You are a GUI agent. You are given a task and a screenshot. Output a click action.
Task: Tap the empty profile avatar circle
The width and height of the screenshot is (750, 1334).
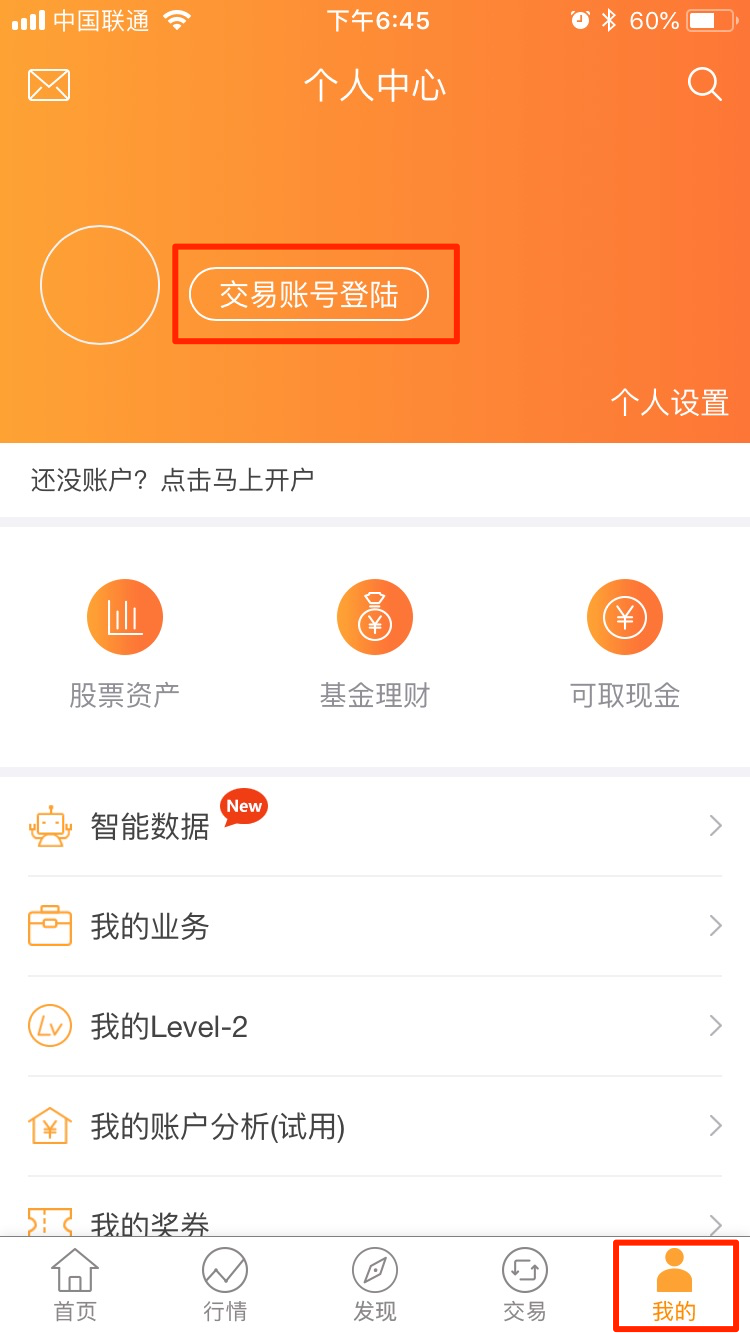pos(100,285)
